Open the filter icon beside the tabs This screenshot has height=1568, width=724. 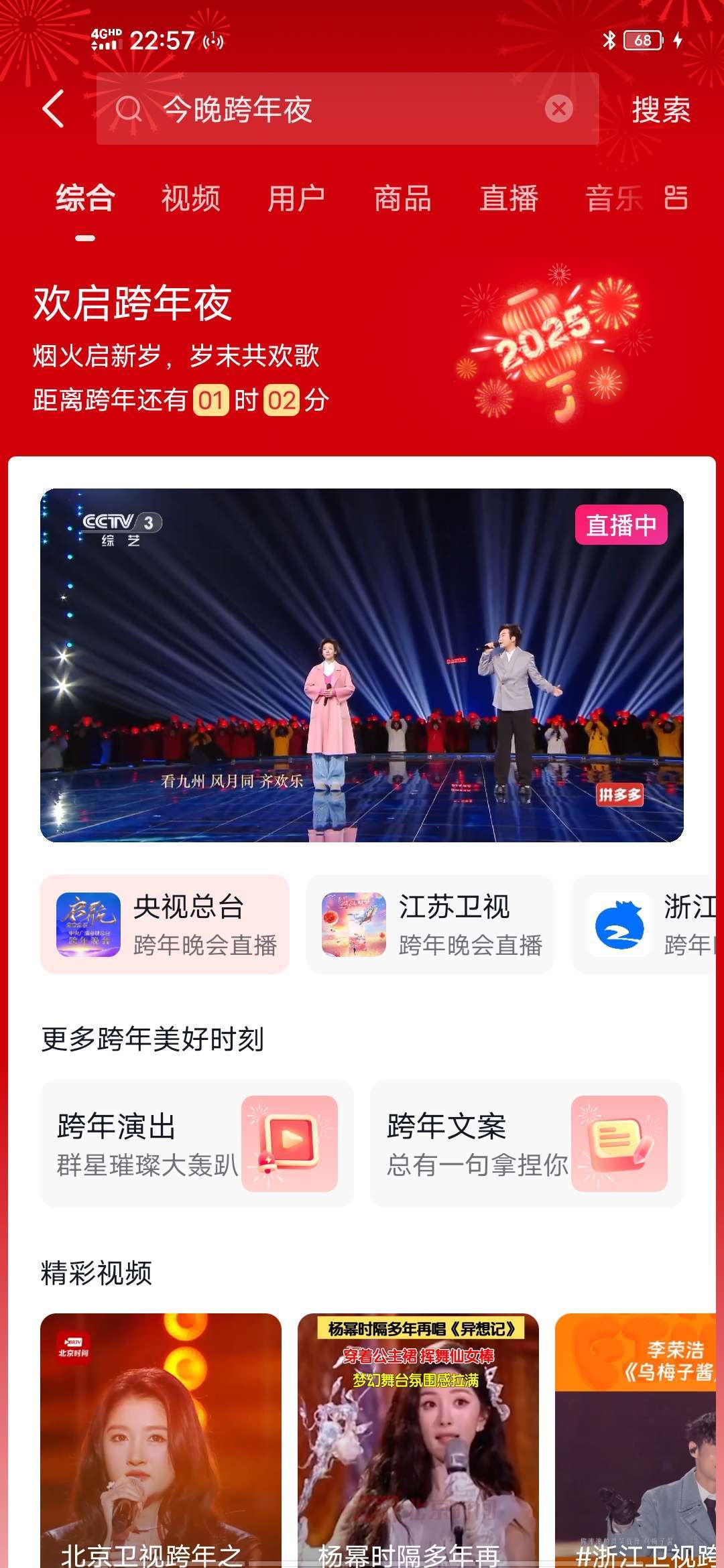(676, 198)
